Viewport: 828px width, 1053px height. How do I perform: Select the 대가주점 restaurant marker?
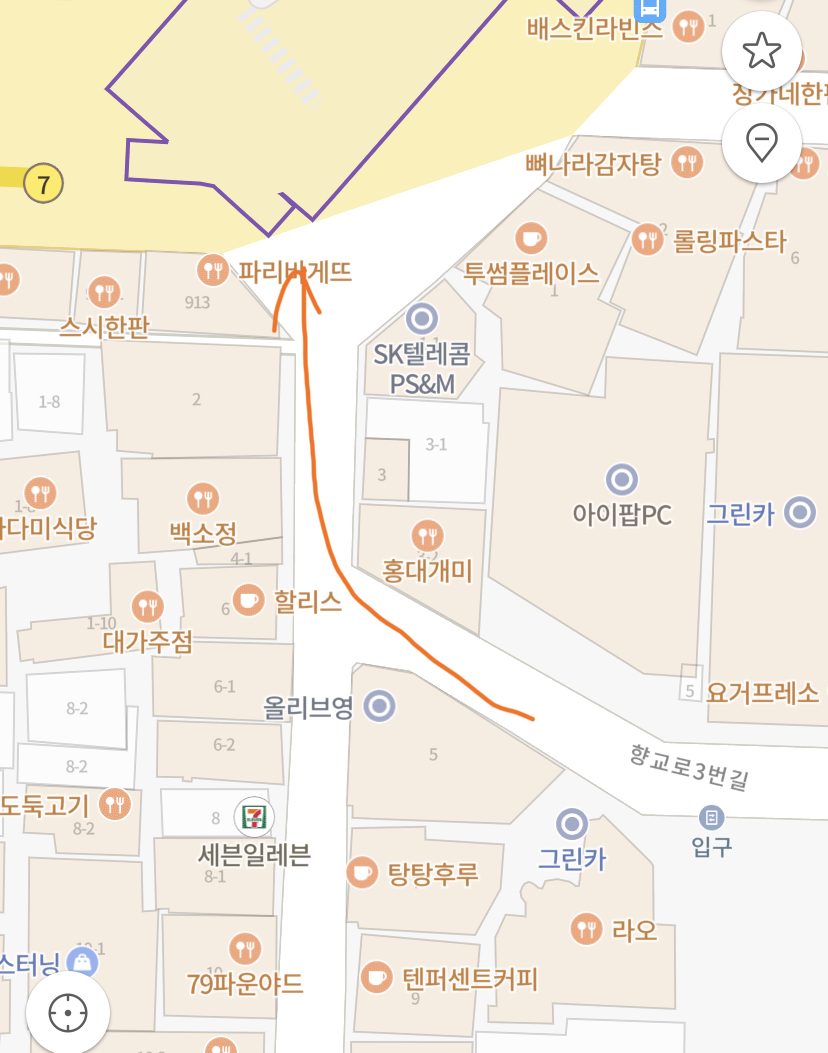[x=147, y=606]
